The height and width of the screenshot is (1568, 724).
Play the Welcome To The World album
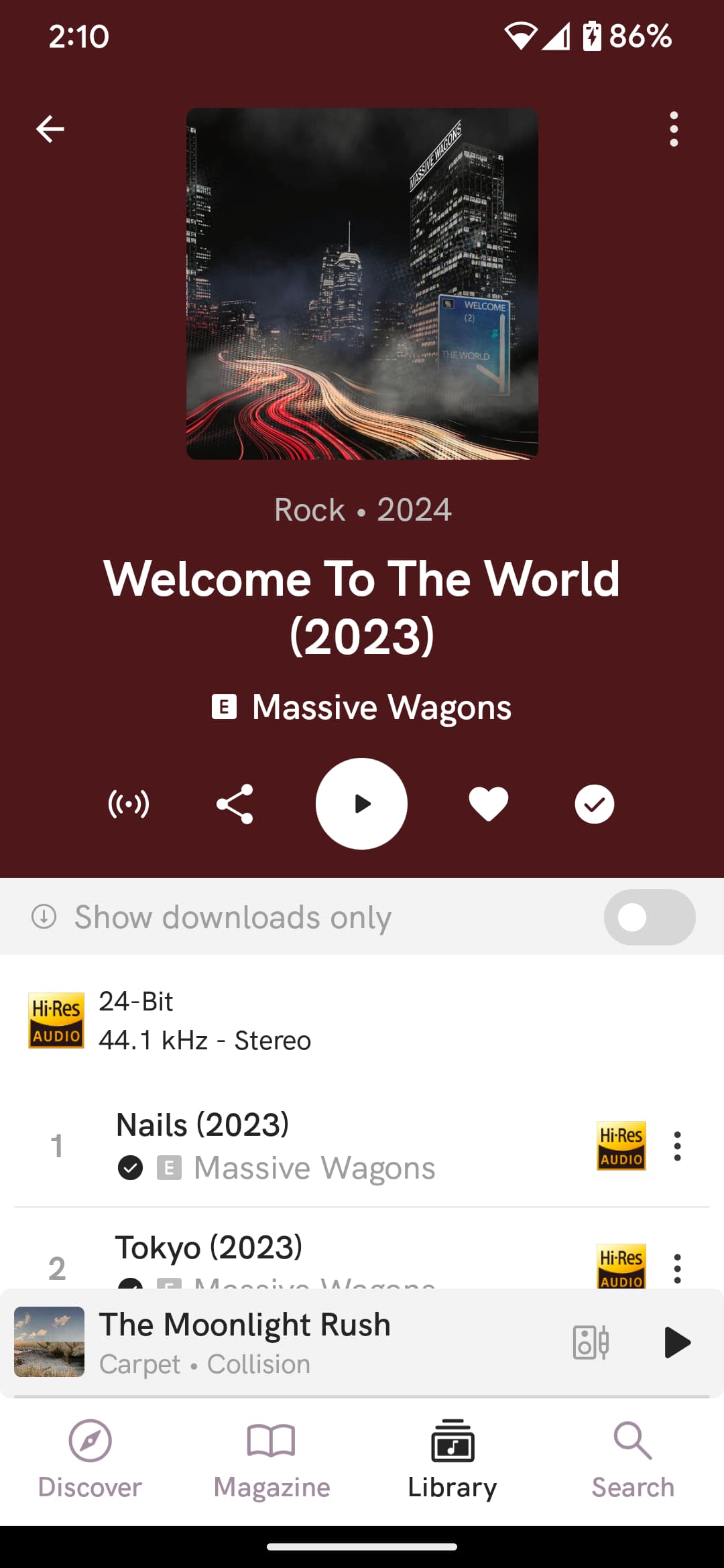[x=361, y=803]
